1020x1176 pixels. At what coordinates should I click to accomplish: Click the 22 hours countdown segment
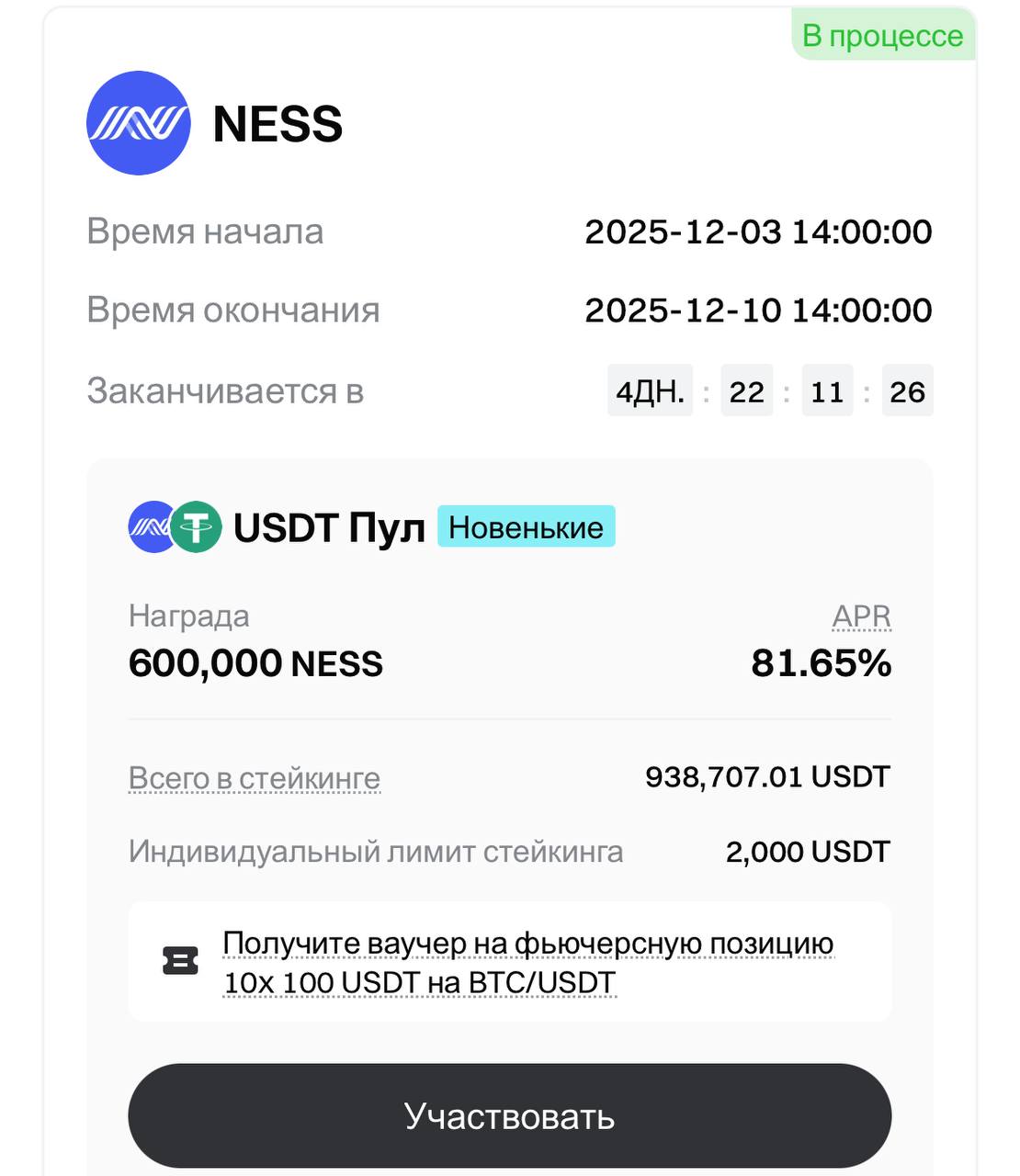[747, 390]
